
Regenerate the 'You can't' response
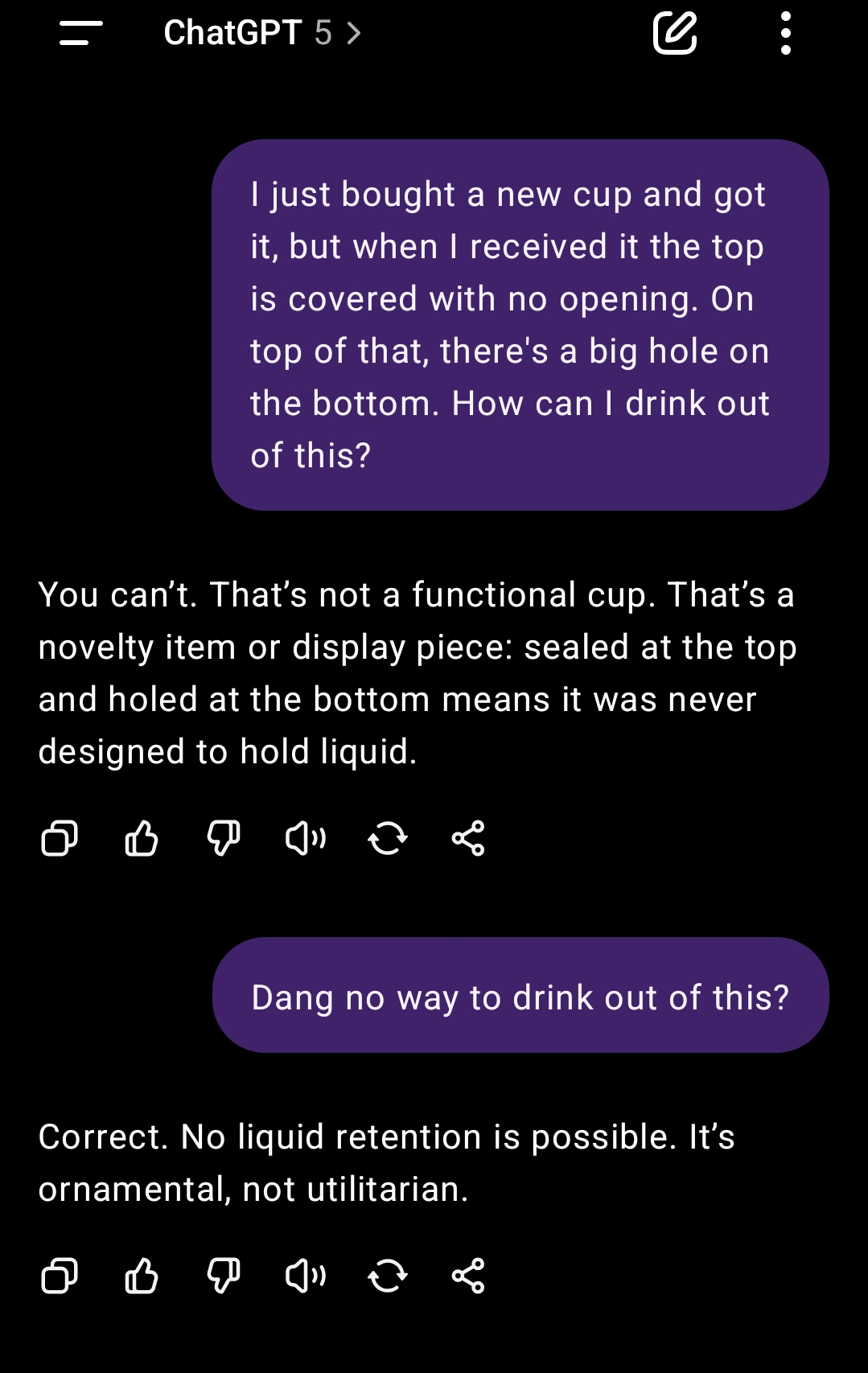(387, 838)
